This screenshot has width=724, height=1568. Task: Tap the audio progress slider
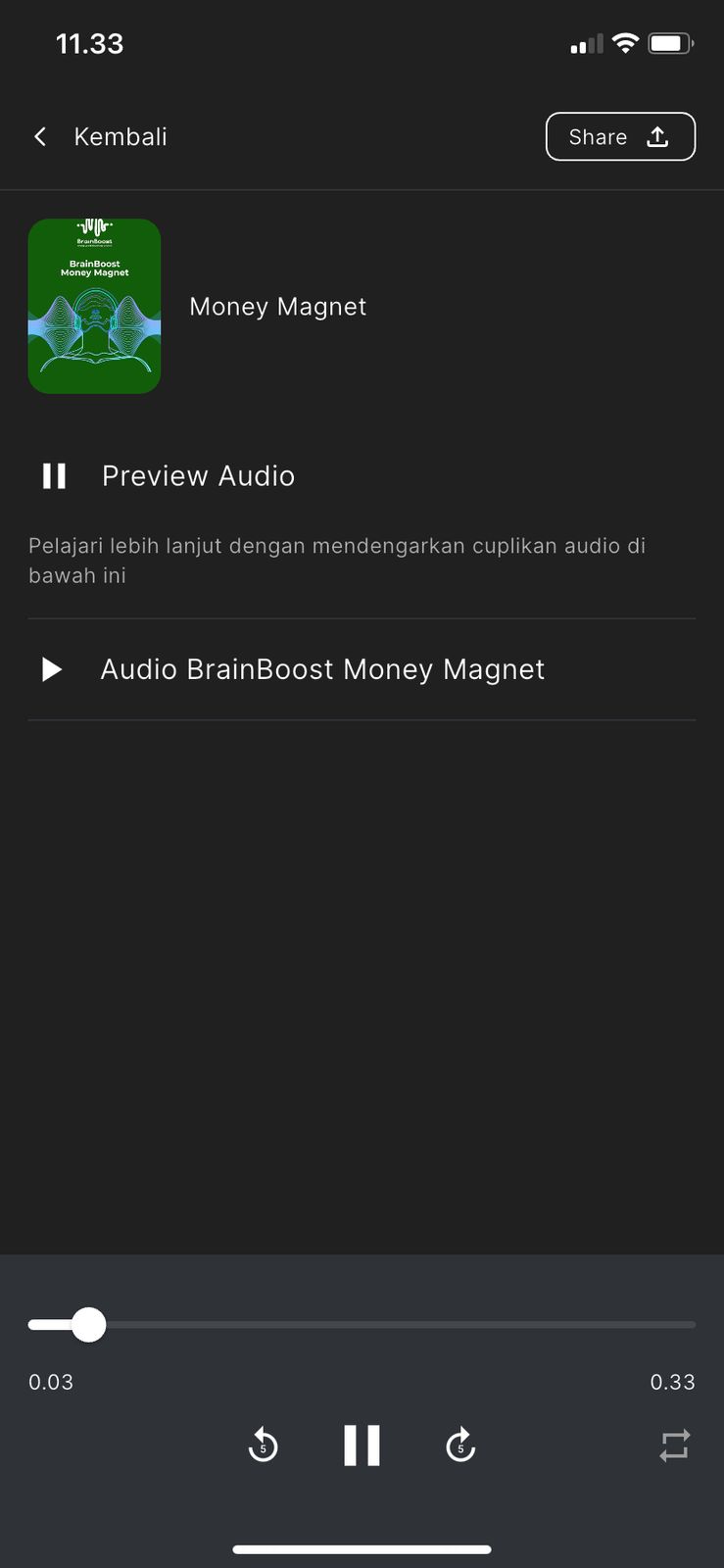pyautogui.click(x=362, y=1325)
